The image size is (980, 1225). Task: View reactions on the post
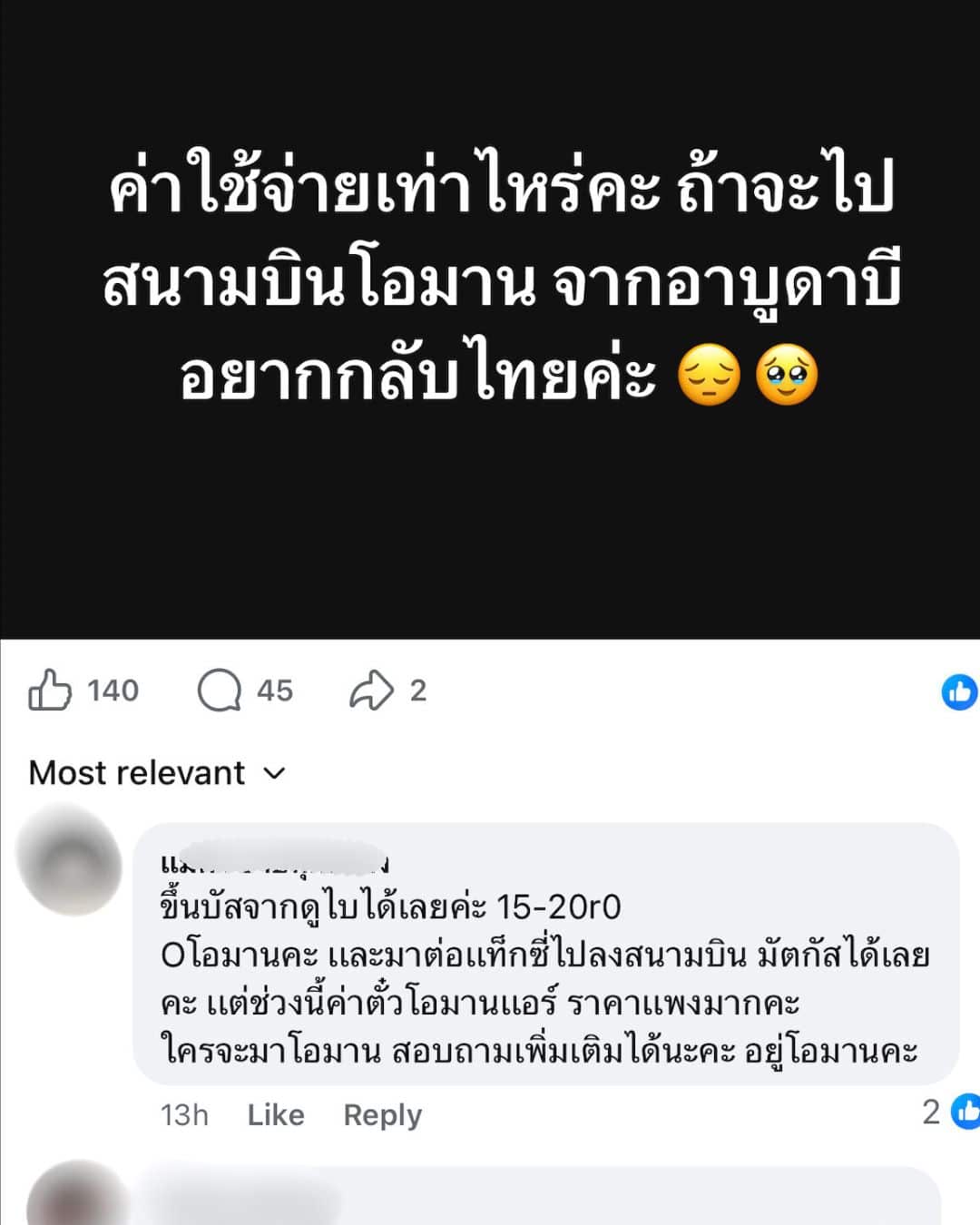tap(958, 691)
